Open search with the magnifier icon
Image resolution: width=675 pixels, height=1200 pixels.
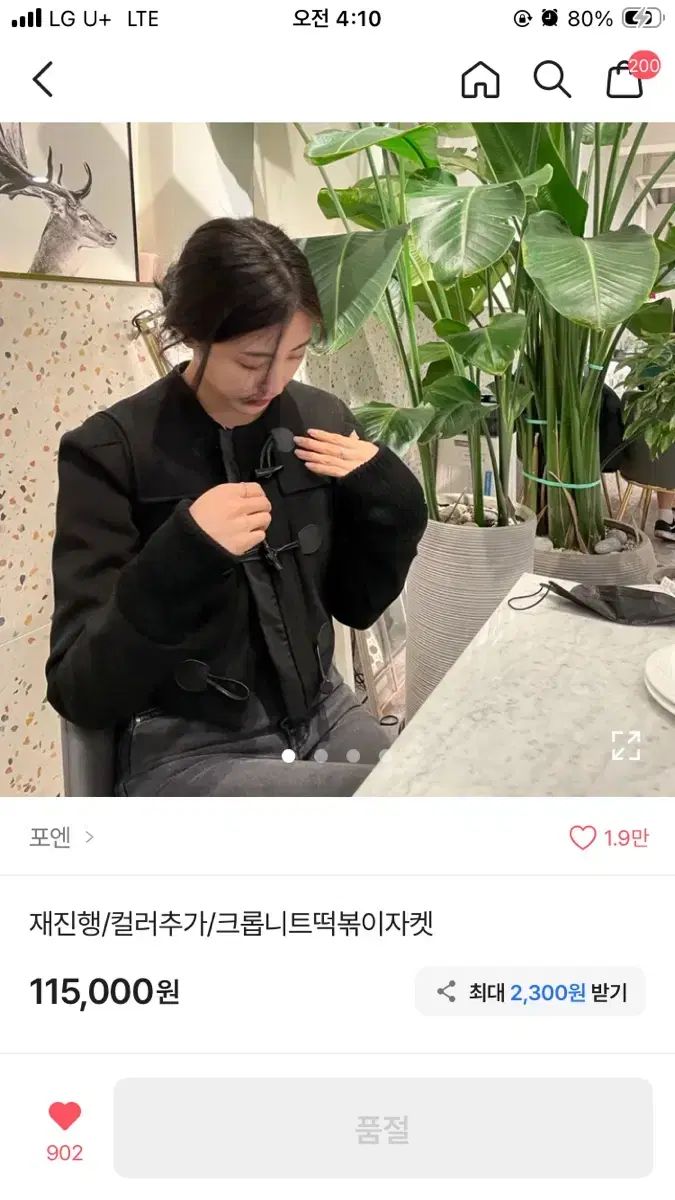tap(551, 79)
